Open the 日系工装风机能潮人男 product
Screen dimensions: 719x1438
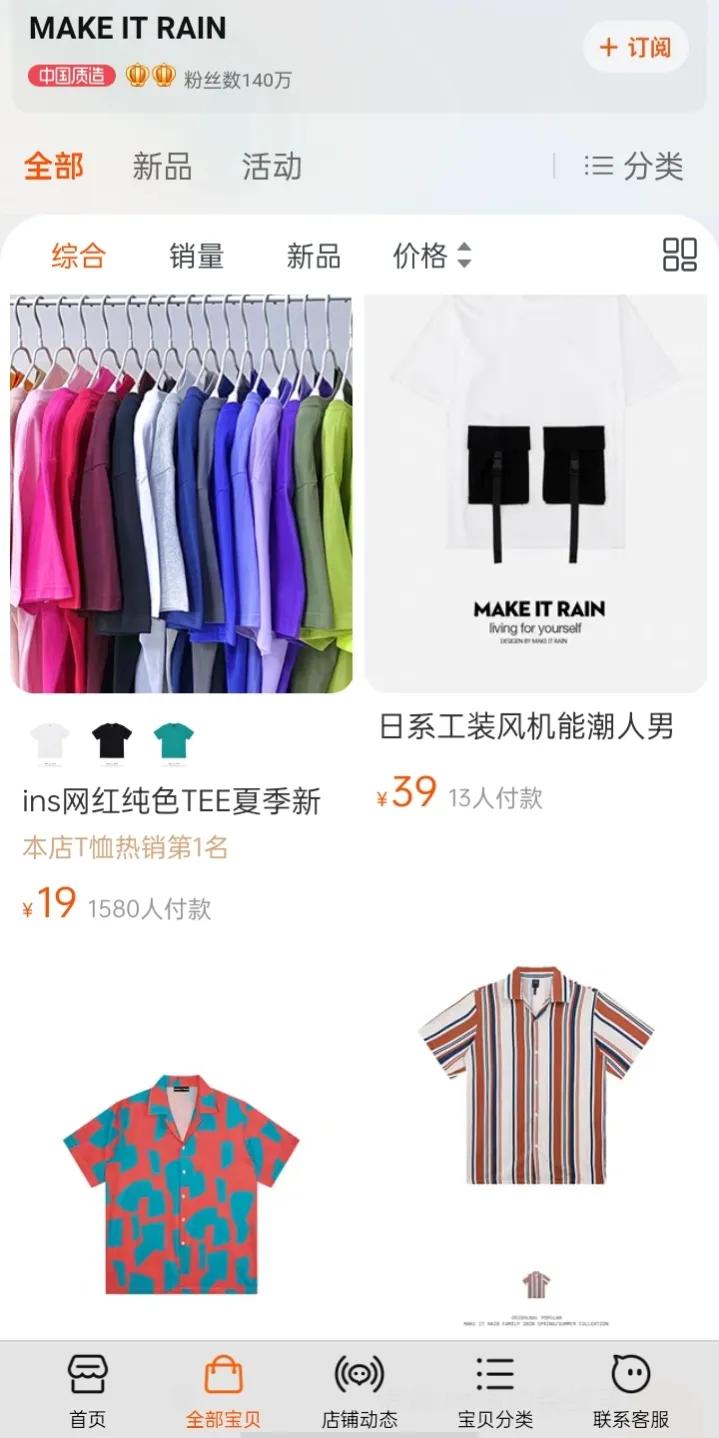(536, 494)
